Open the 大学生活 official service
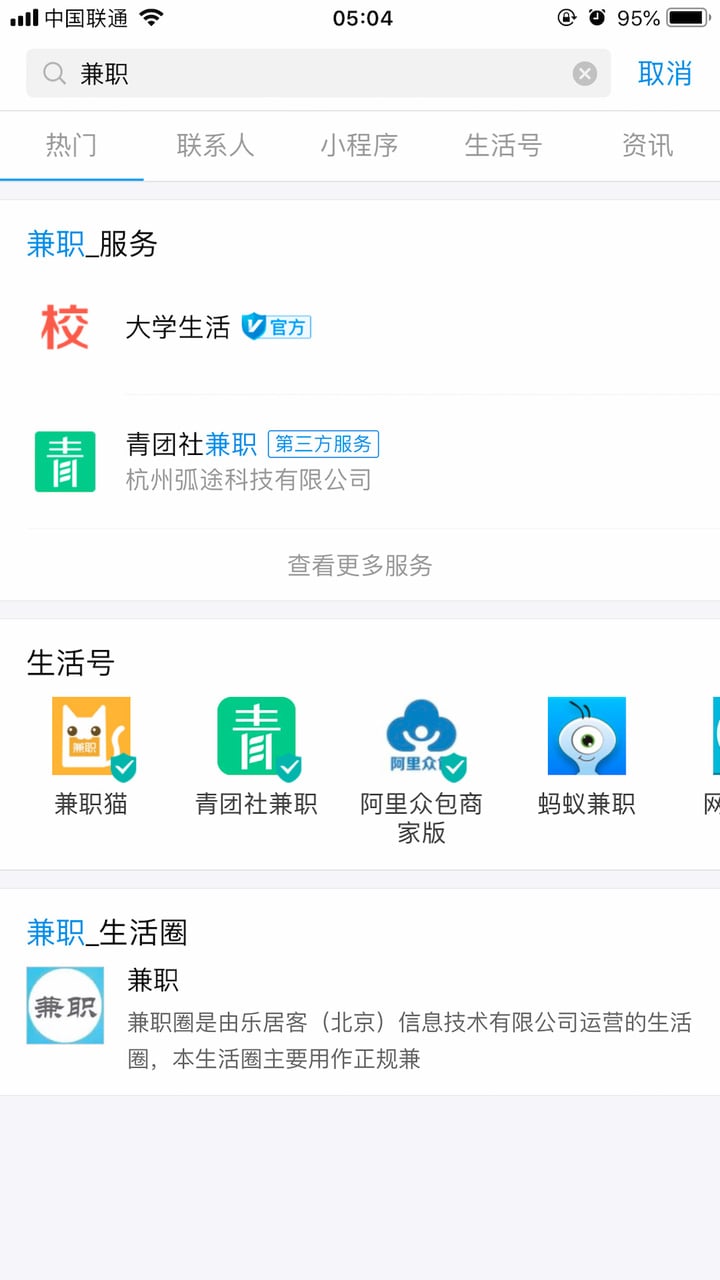The width and height of the screenshot is (720, 1280). point(360,328)
